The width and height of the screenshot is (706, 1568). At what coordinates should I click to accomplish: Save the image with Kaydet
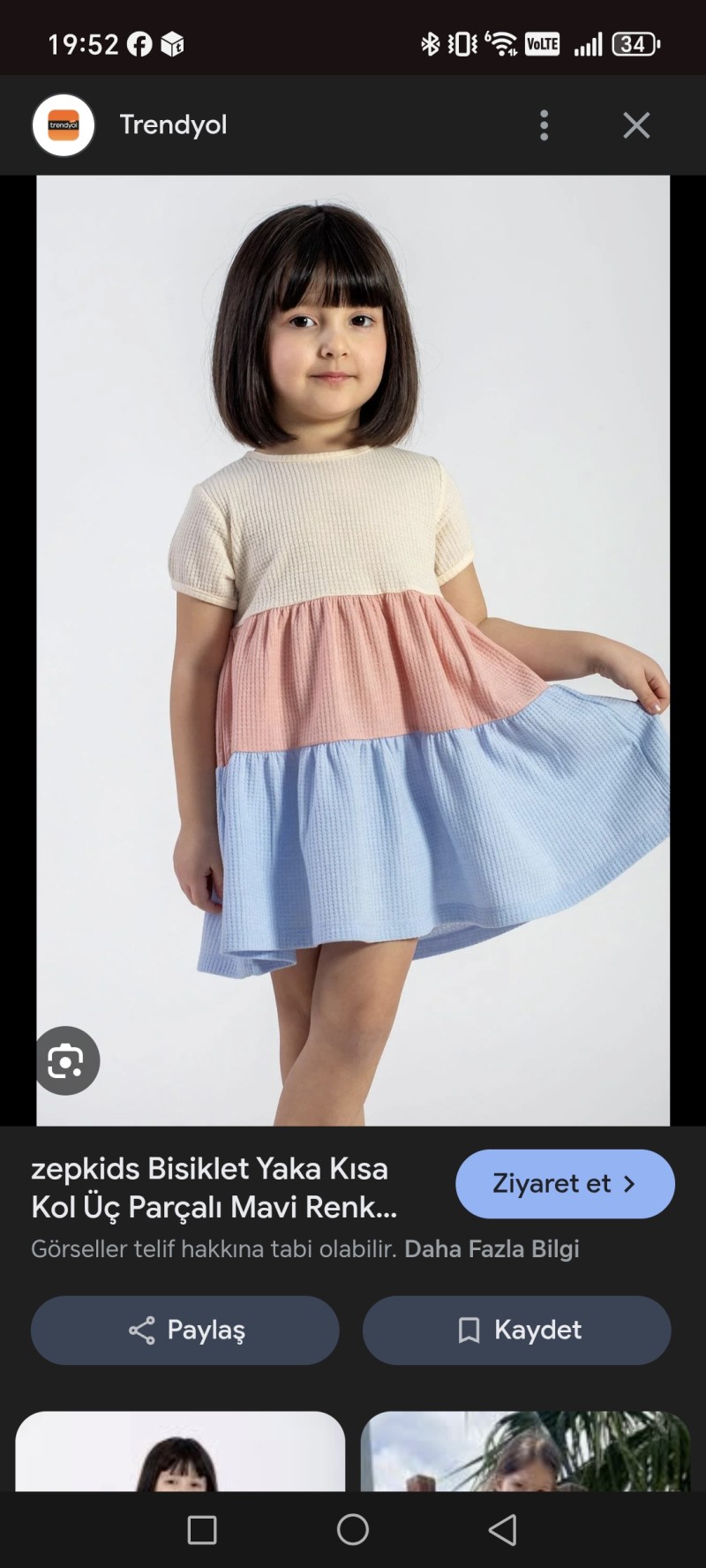click(x=517, y=1330)
